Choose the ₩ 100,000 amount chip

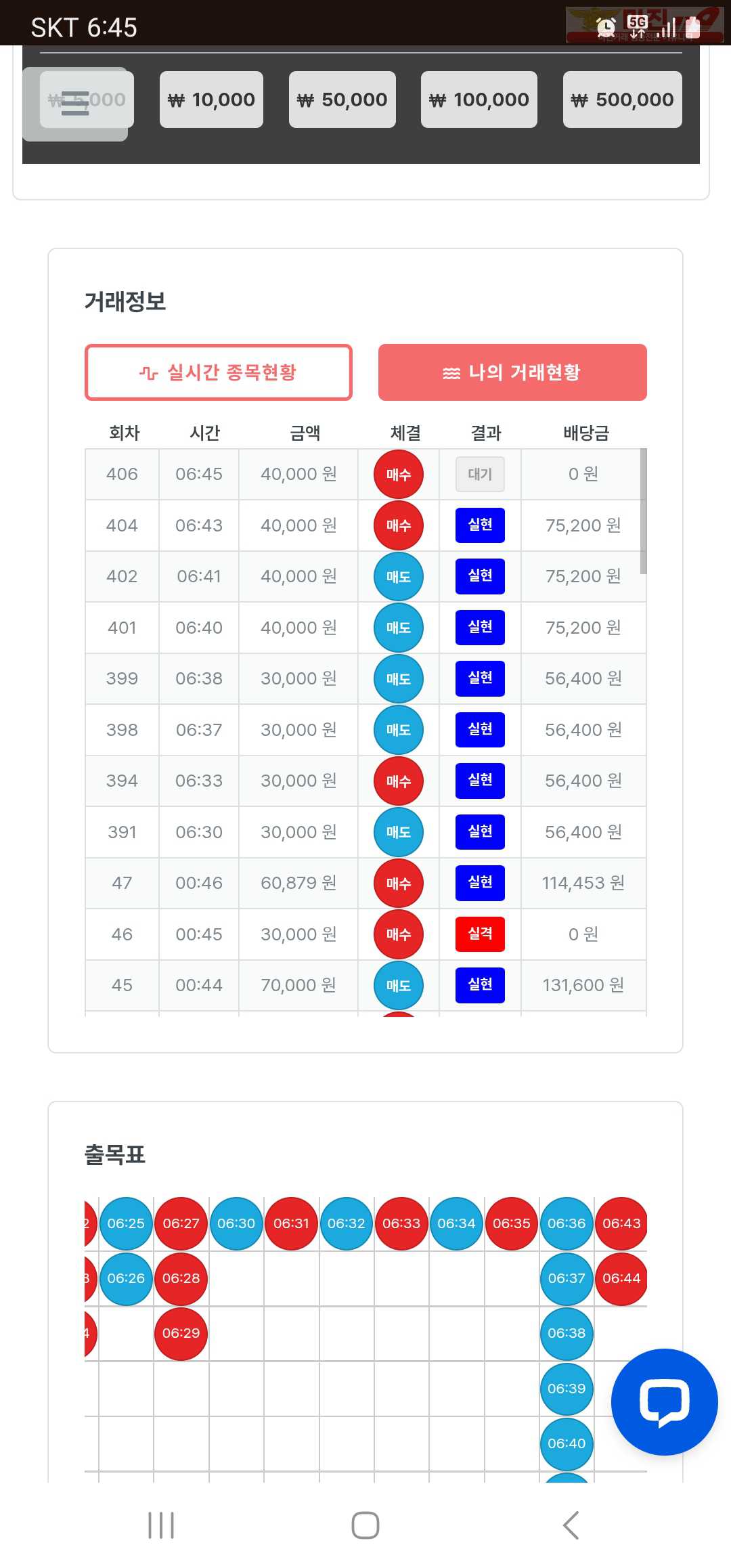coord(479,100)
